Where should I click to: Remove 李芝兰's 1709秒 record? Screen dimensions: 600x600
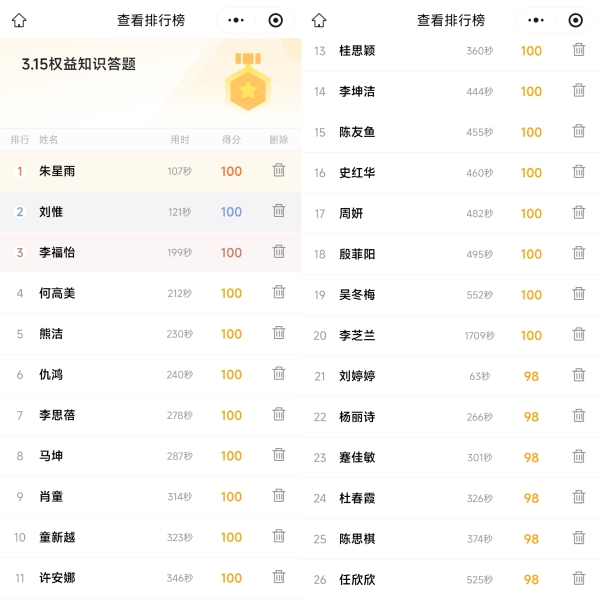pos(579,334)
